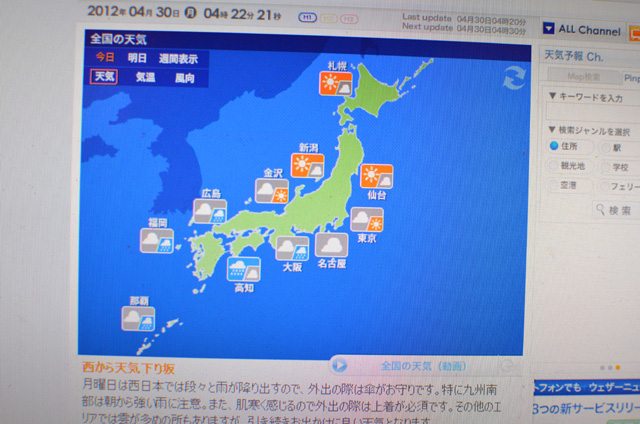Open the 週間表示 weekly view tab

[177, 58]
